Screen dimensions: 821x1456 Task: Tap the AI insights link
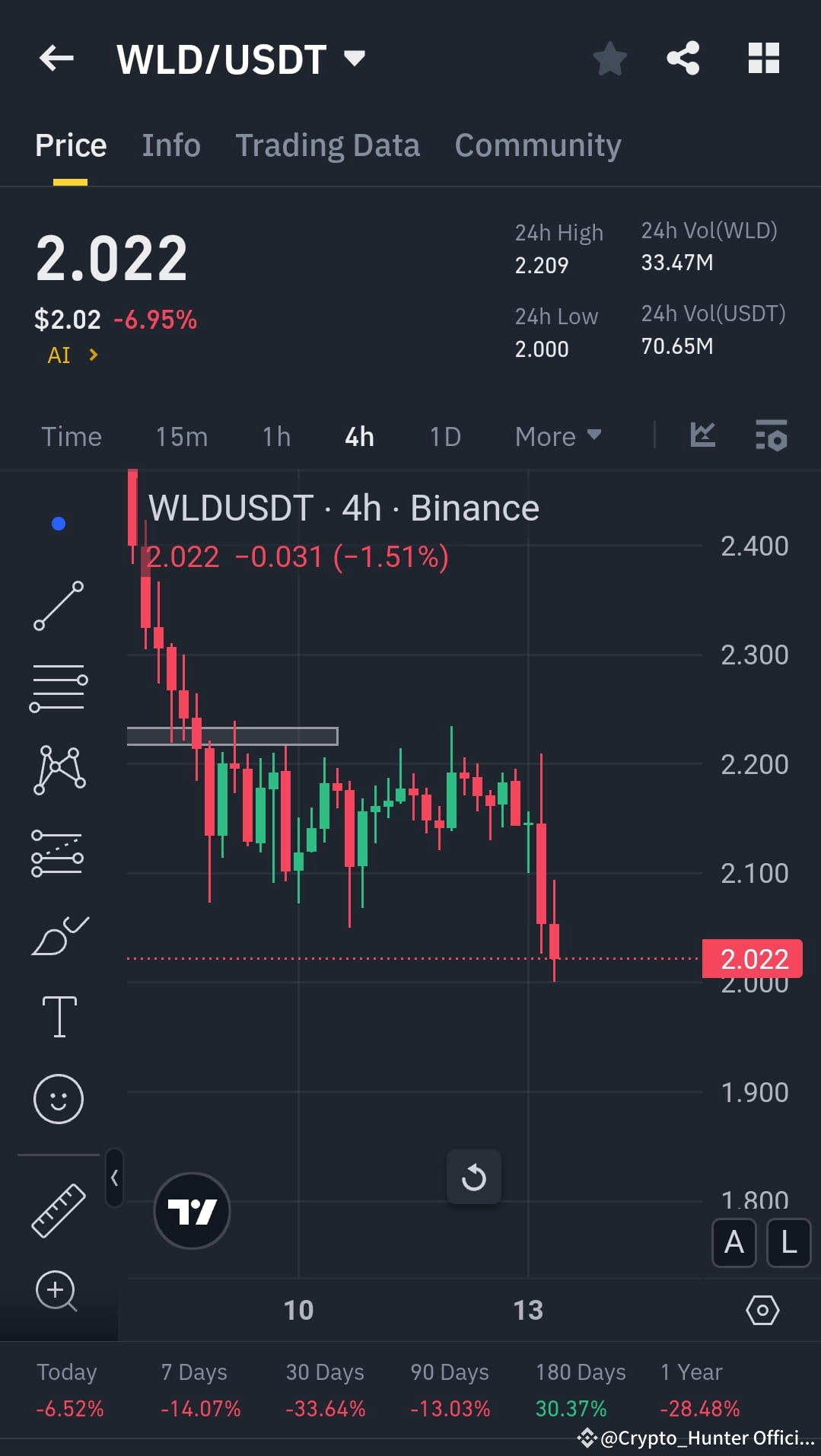click(x=71, y=355)
